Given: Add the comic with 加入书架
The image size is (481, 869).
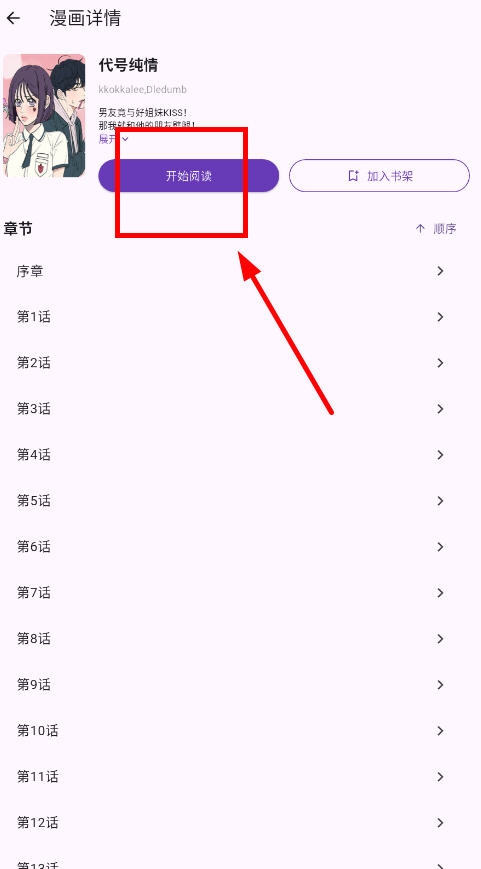Looking at the screenshot, I should 380,176.
